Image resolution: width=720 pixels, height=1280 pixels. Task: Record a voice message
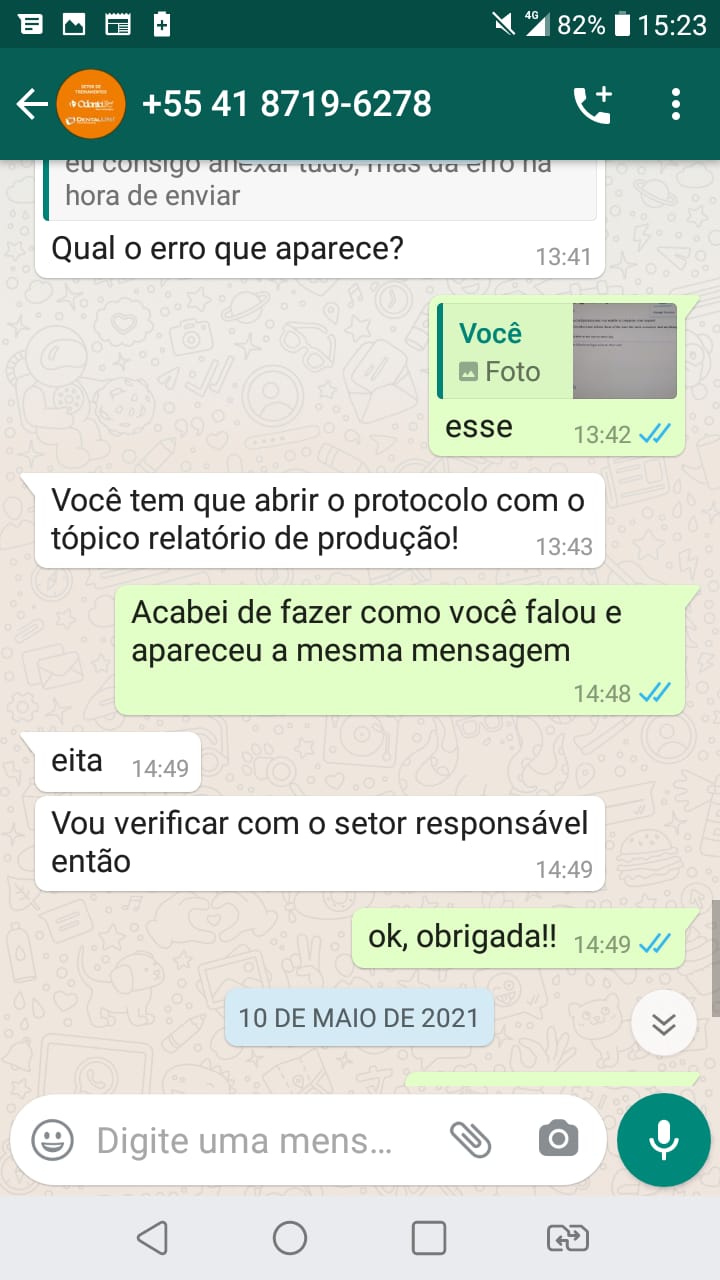click(x=663, y=1140)
